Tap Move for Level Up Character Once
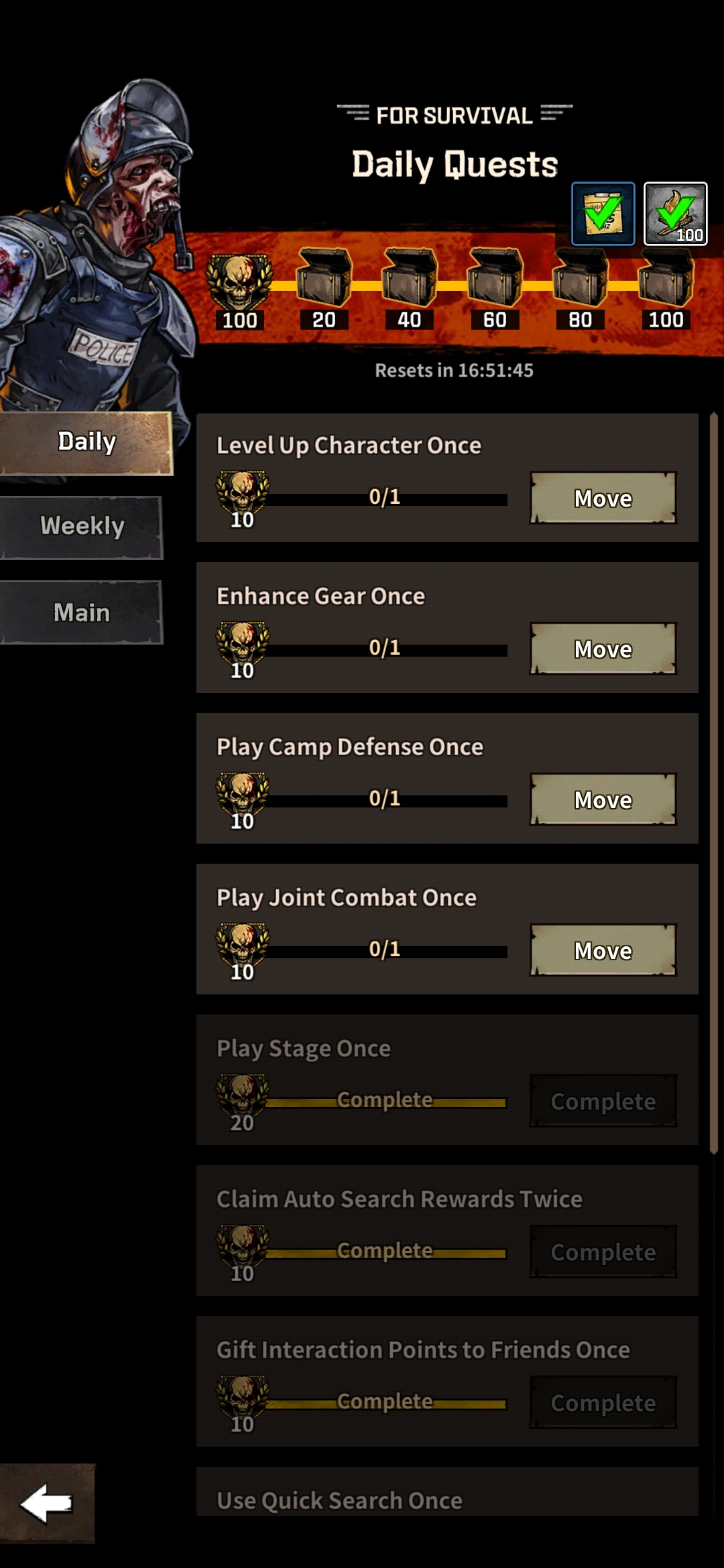This screenshot has height=1568, width=724. coord(603,498)
